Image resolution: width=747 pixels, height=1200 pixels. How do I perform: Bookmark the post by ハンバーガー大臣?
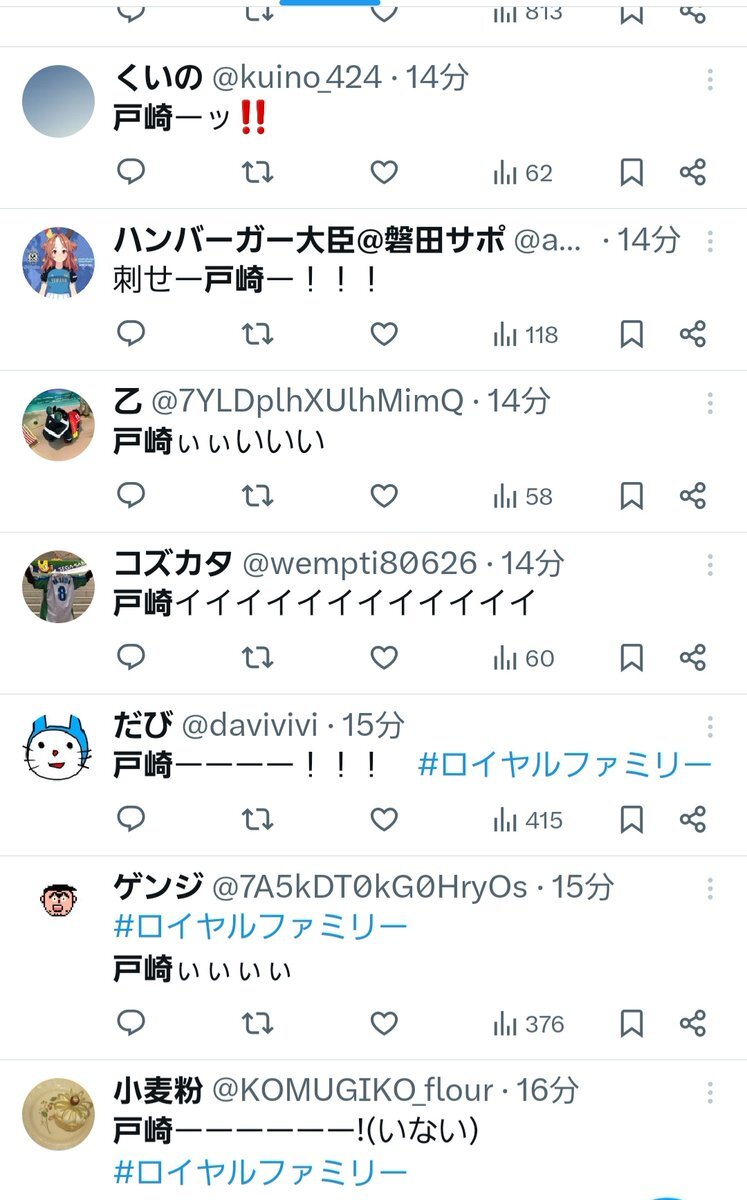(x=631, y=334)
